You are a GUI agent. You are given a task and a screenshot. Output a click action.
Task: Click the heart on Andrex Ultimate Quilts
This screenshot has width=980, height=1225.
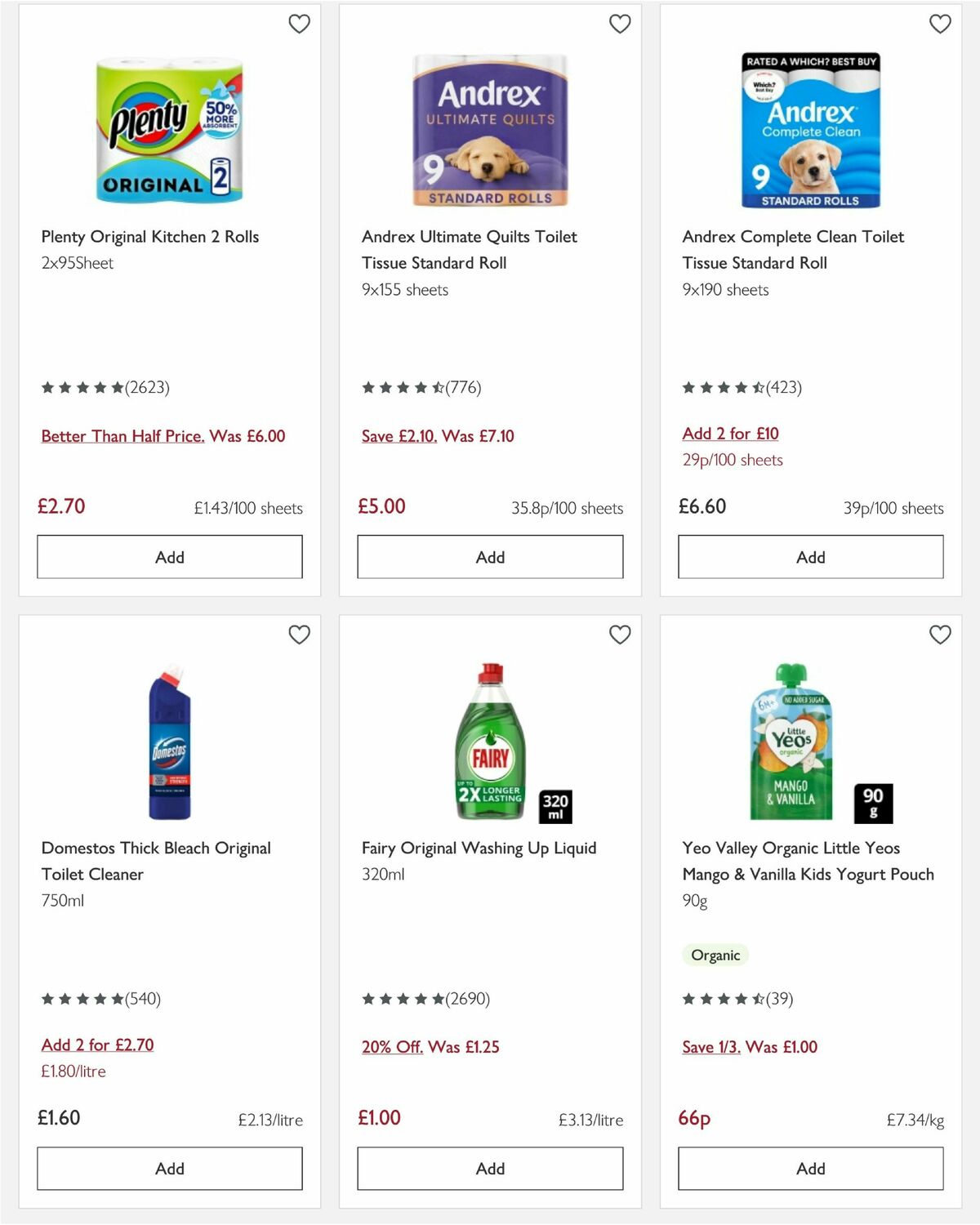click(620, 24)
